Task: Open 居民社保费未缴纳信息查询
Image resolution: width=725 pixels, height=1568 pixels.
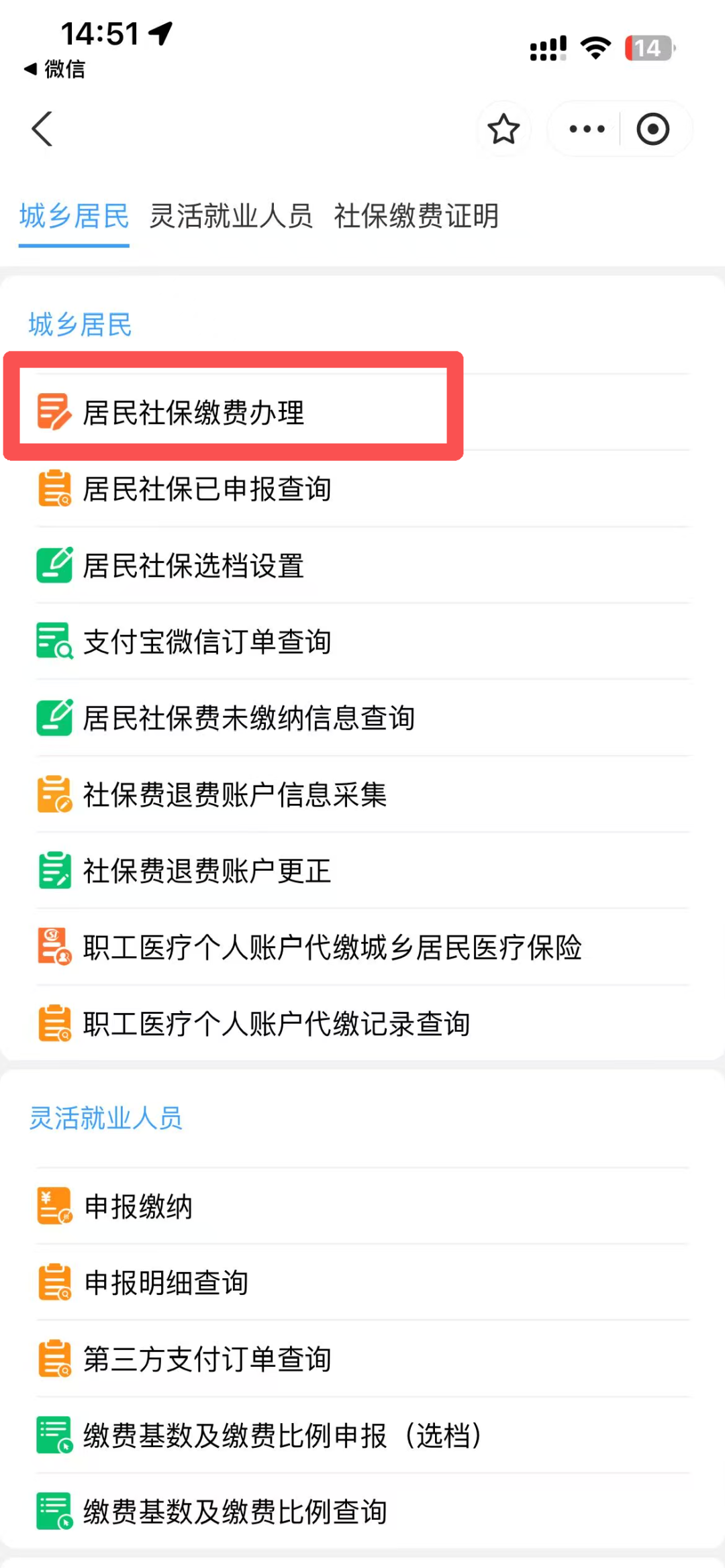Action: click(x=363, y=718)
